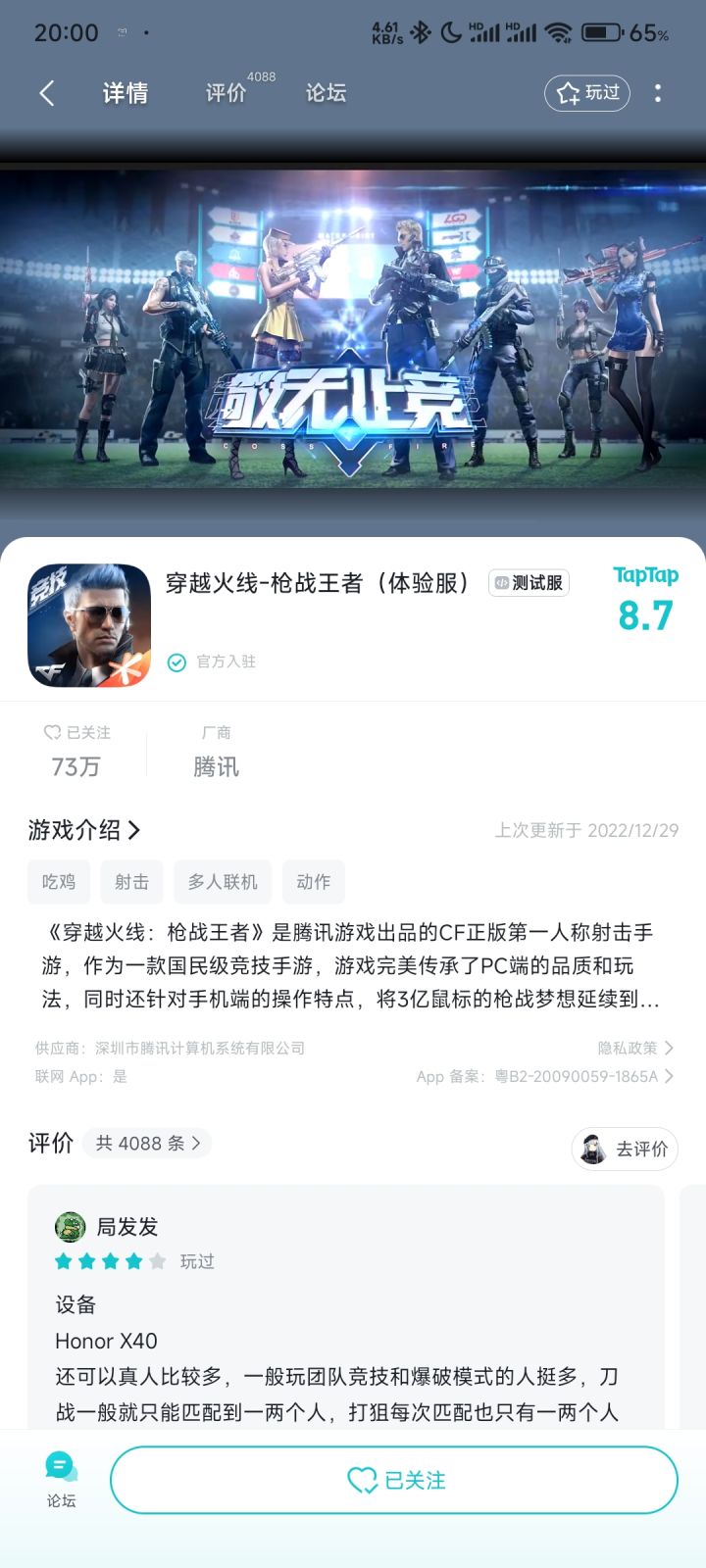
Task: Tap the game's app icon thumbnail
Action: coord(88,624)
